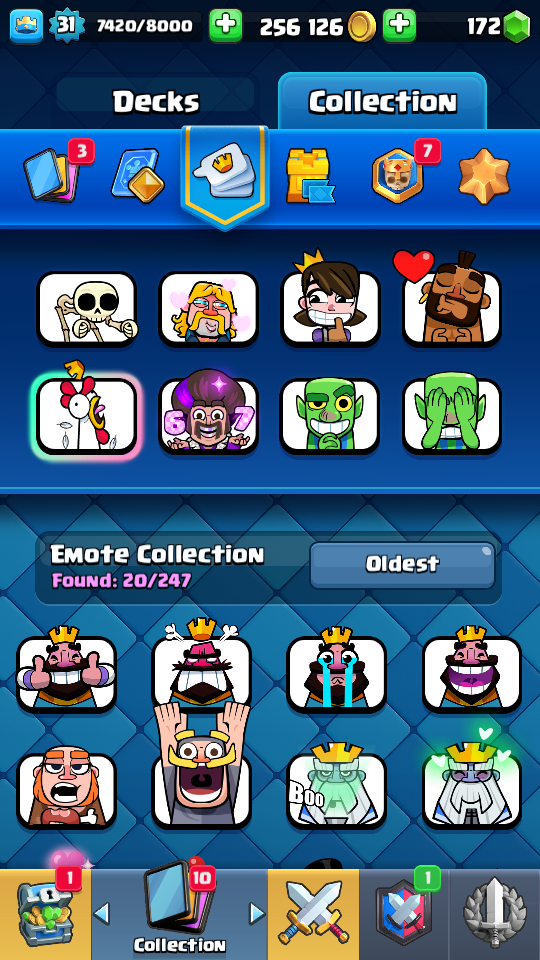Open the star points sub-tab

[484, 176]
